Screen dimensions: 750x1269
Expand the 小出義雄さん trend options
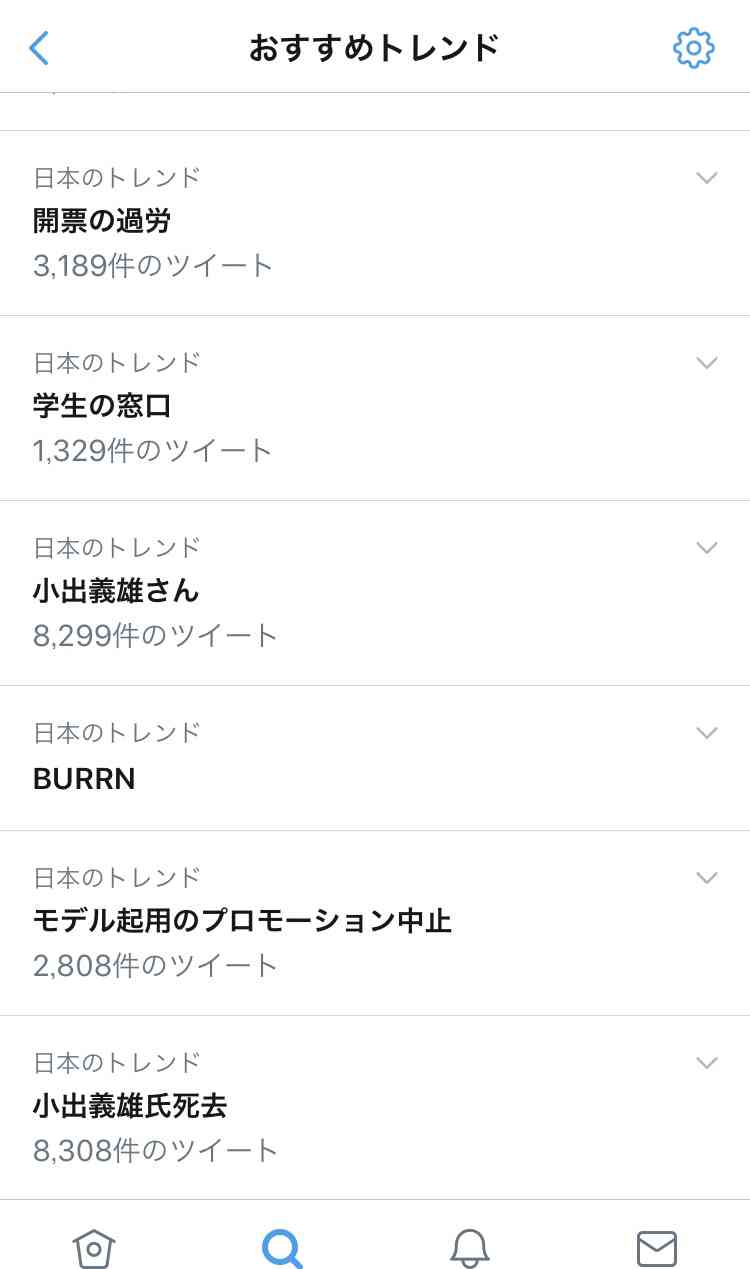(x=707, y=547)
